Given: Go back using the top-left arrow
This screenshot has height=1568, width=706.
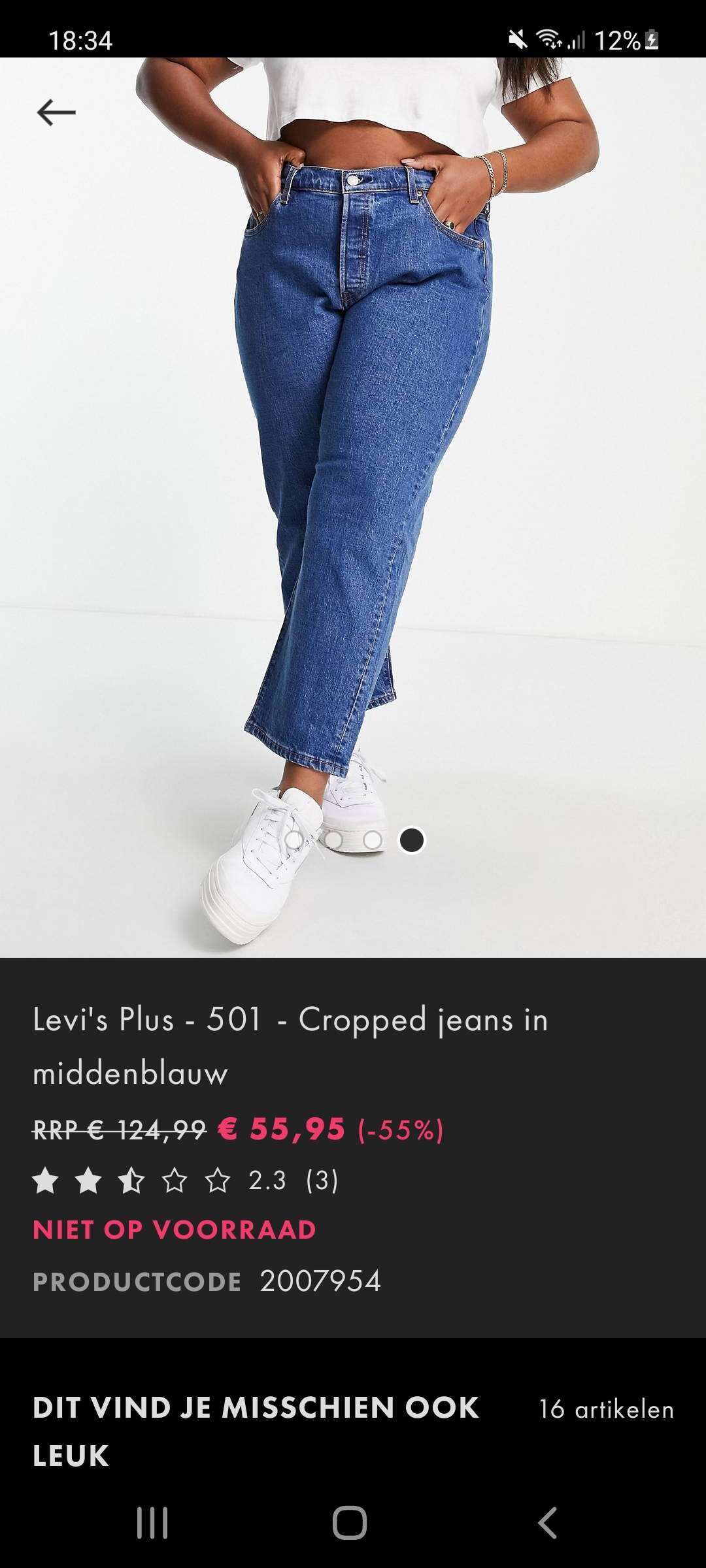Looking at the screenshot, I should (x=56, y=112).
